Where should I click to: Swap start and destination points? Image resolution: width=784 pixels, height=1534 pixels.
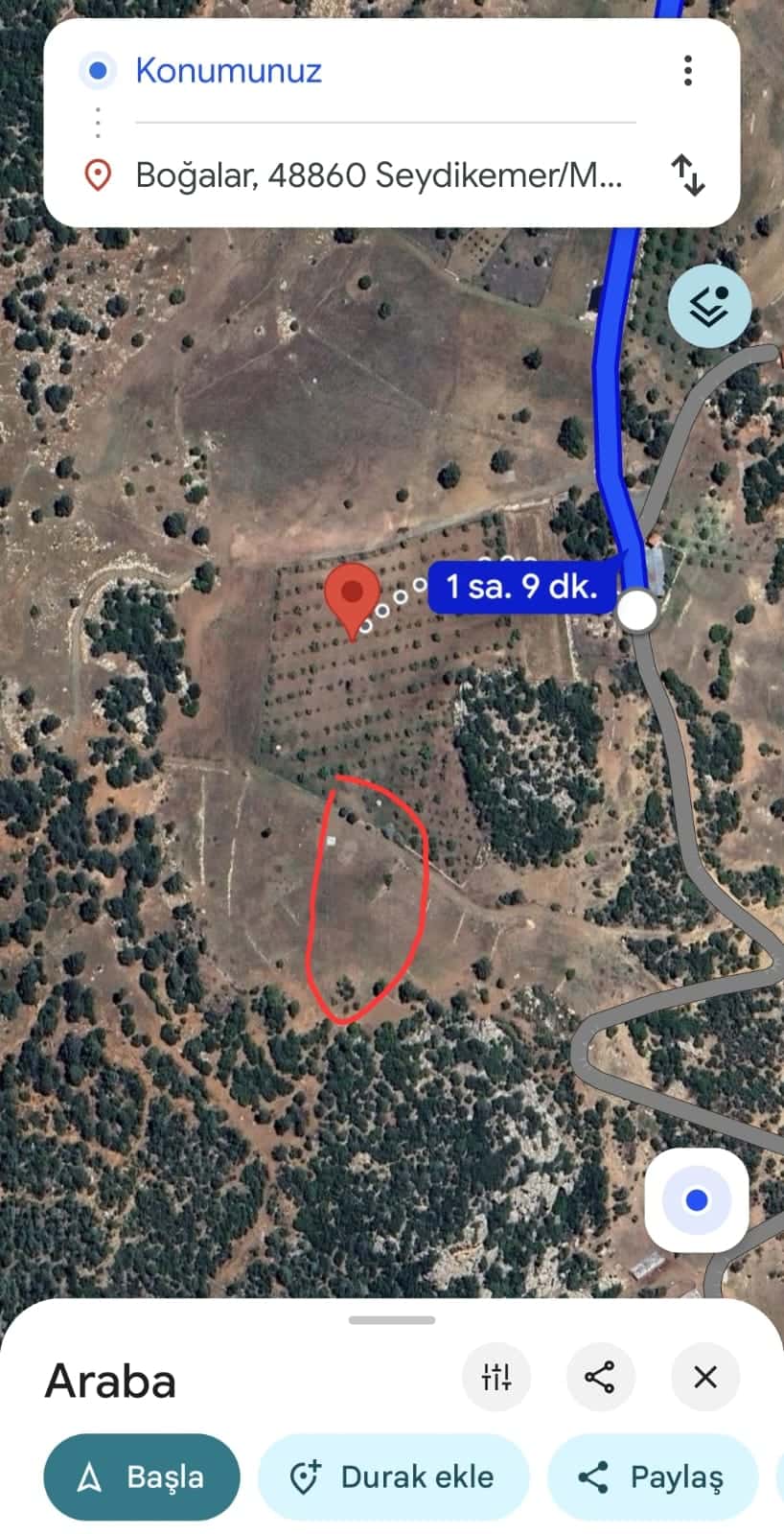click(688, 175)
